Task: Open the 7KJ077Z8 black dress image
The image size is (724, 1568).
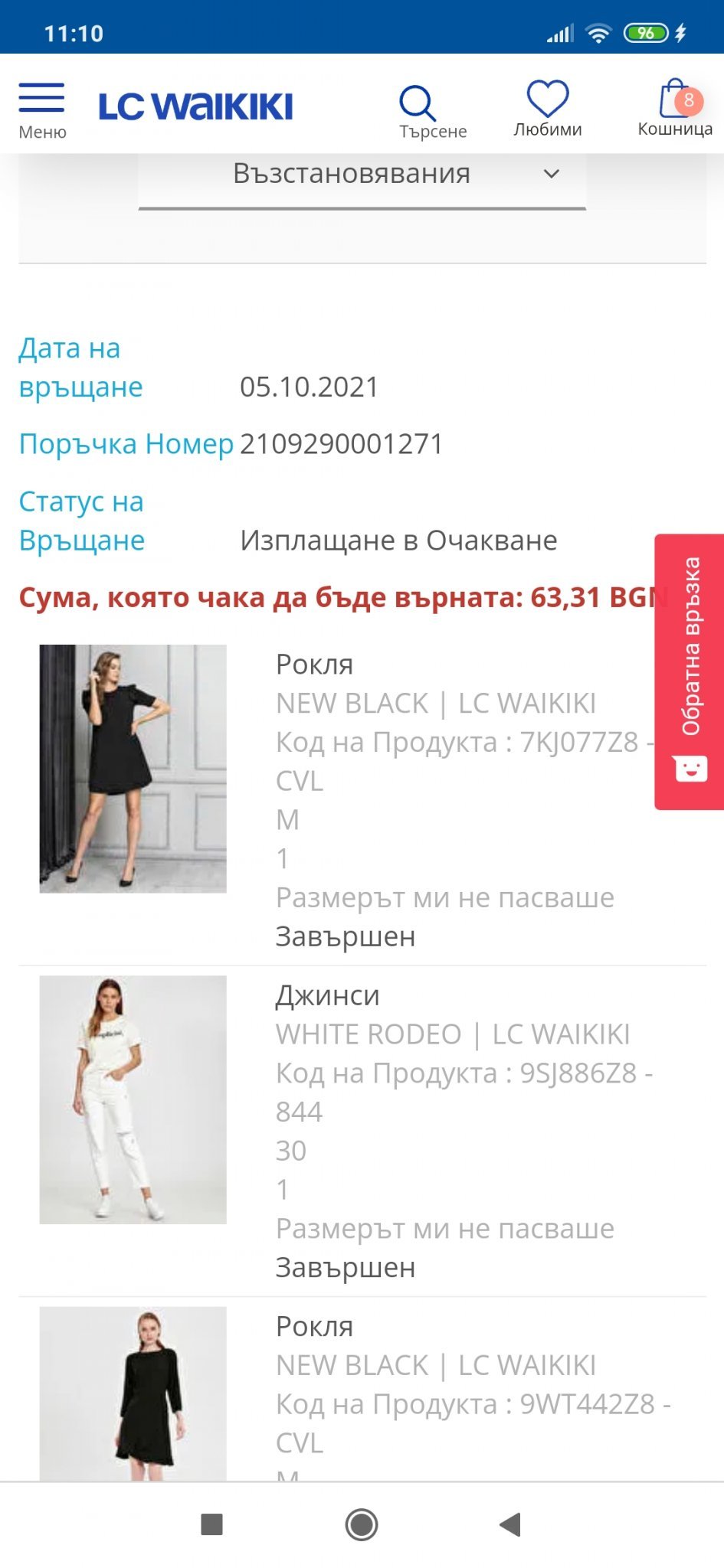Action: (133, 768)
